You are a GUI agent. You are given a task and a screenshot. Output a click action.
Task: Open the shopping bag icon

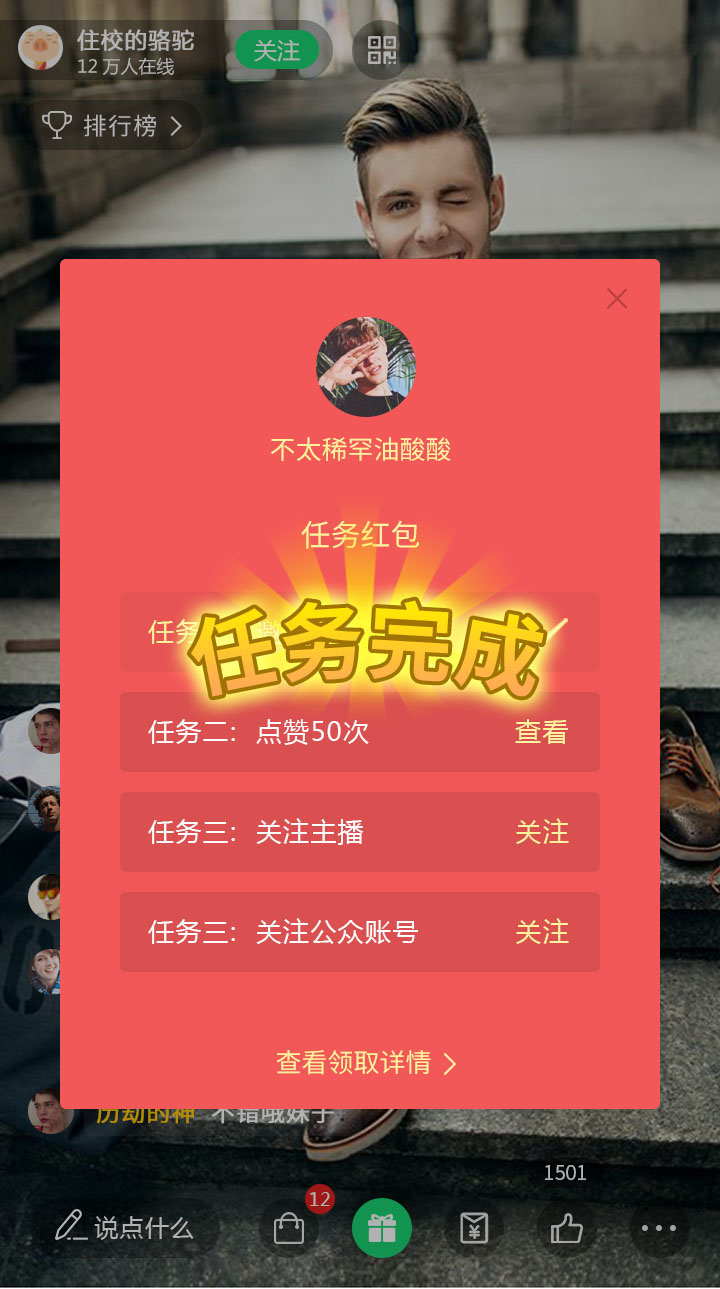point(289,1228)
